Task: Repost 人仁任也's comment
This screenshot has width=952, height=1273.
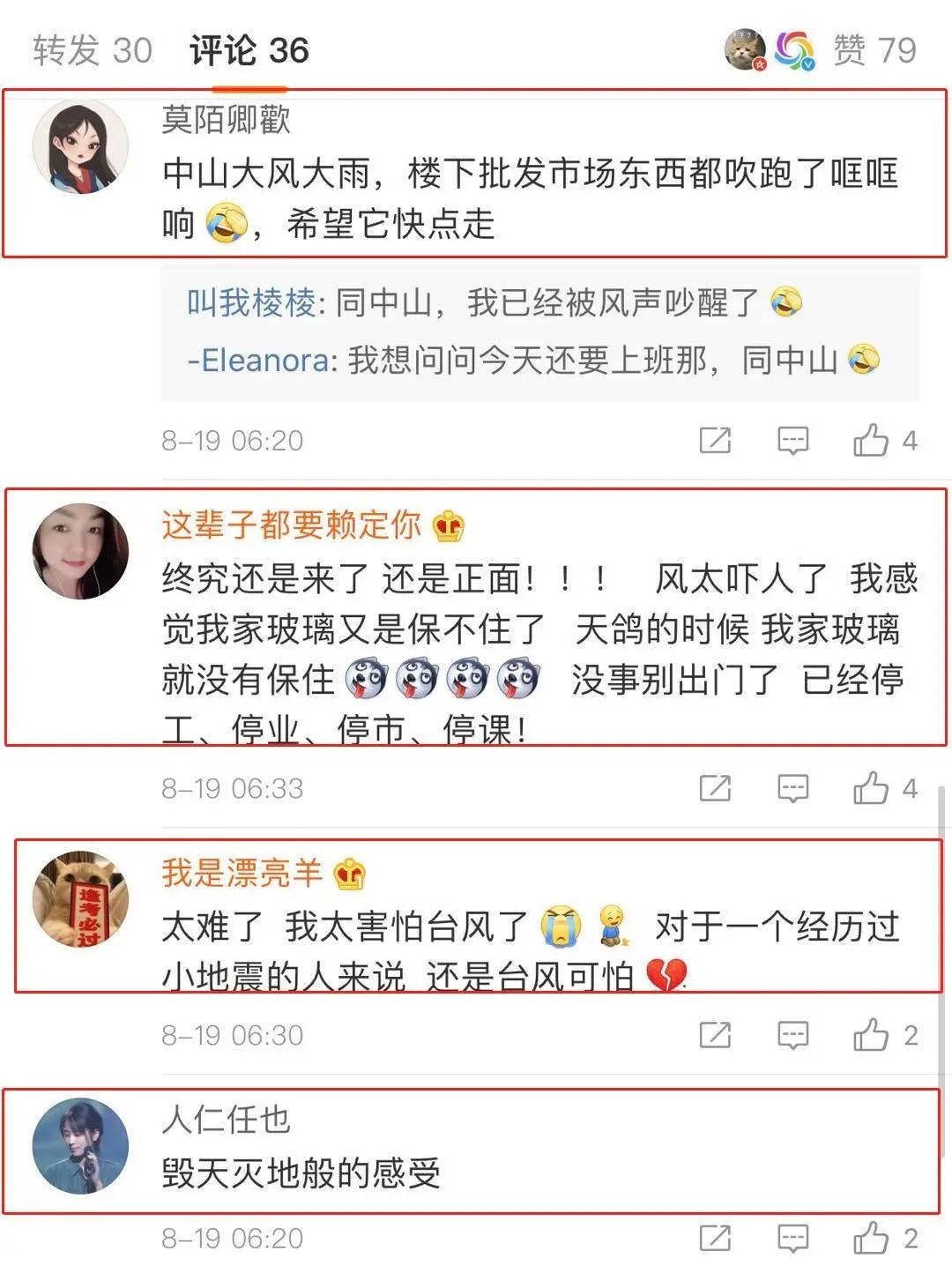Action: [x=715, y=1239]
